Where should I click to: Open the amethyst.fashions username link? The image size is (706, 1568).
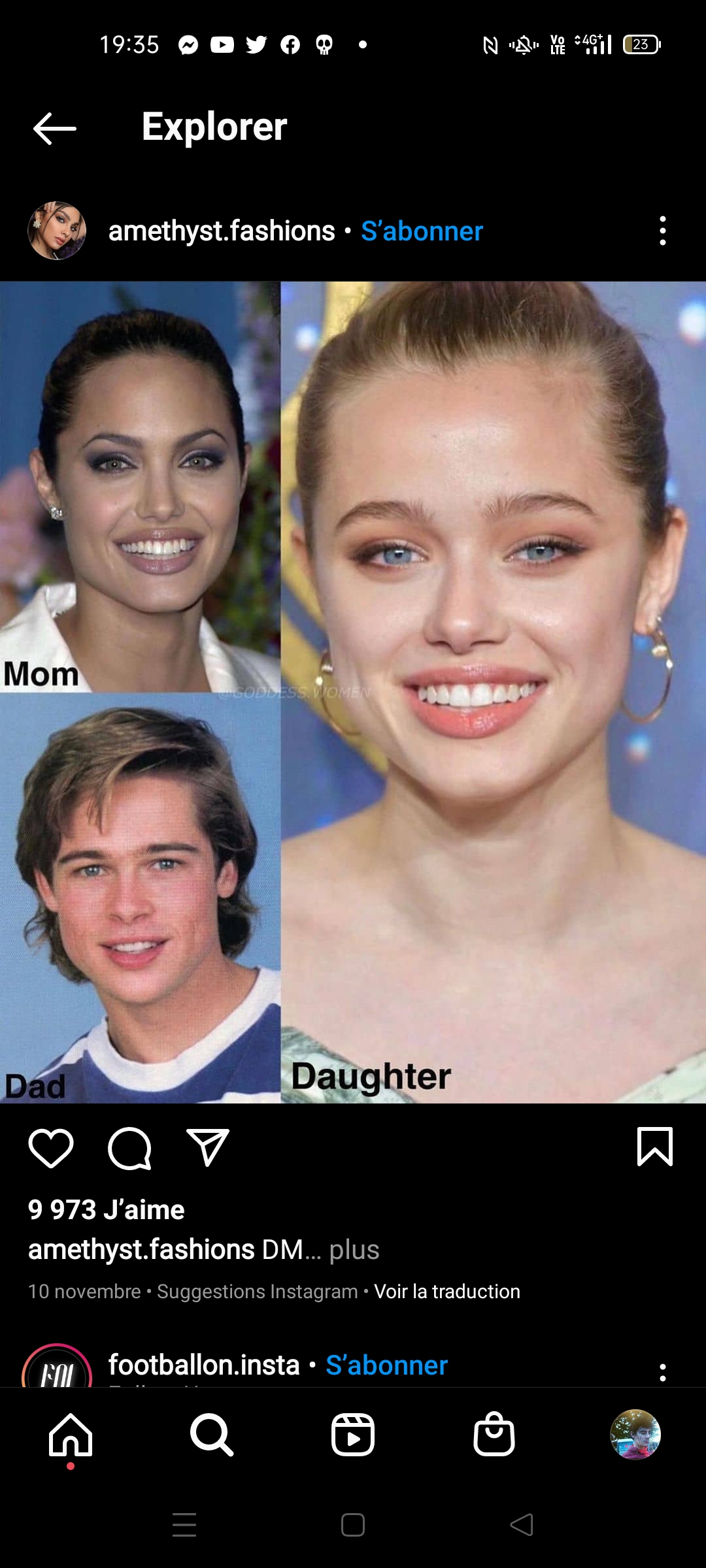[x=222, y=231]
